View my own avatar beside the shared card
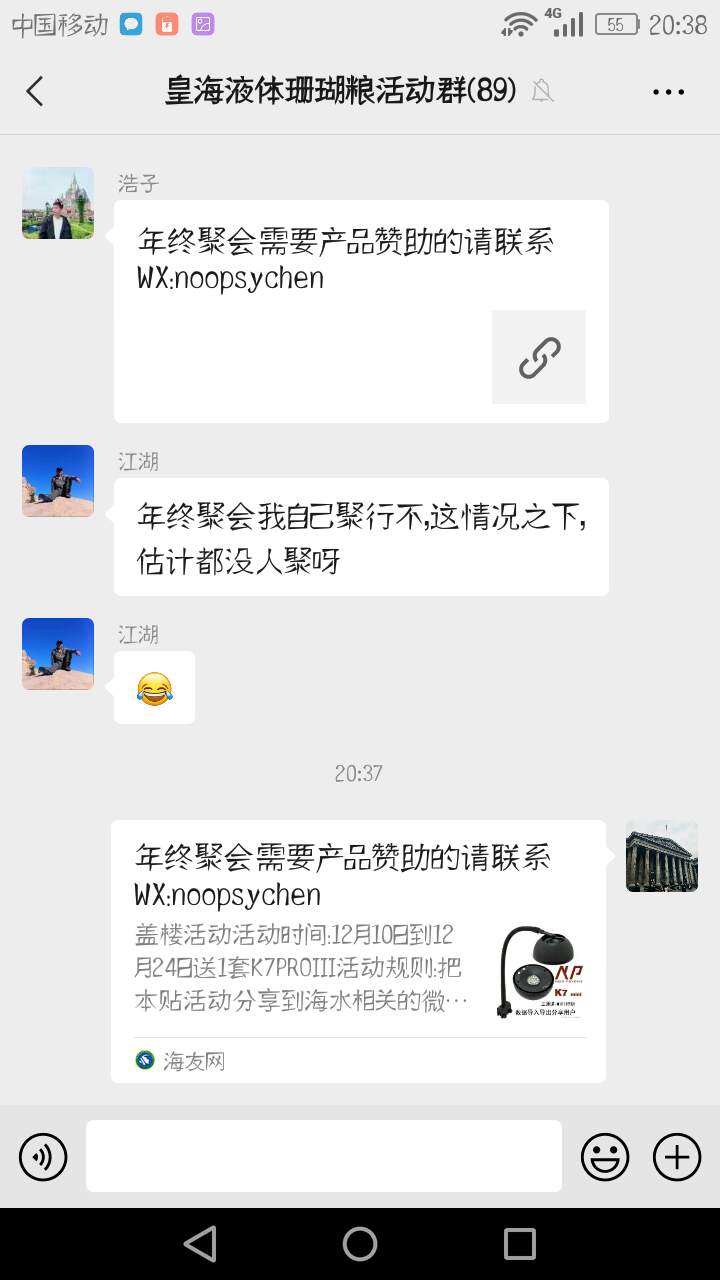Screen dimensions: 720x1280 pos(661,856)
